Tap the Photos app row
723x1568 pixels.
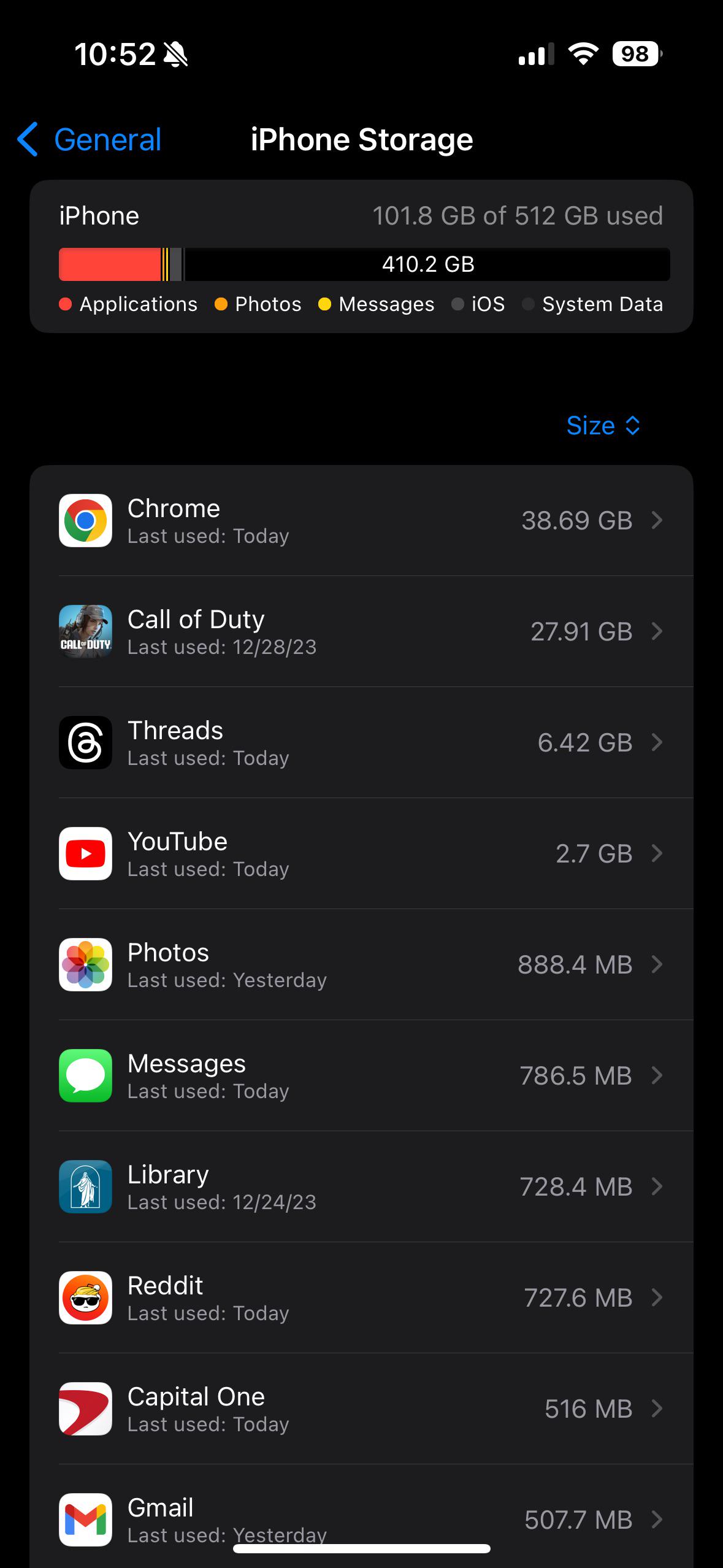[x=361, y=965]
